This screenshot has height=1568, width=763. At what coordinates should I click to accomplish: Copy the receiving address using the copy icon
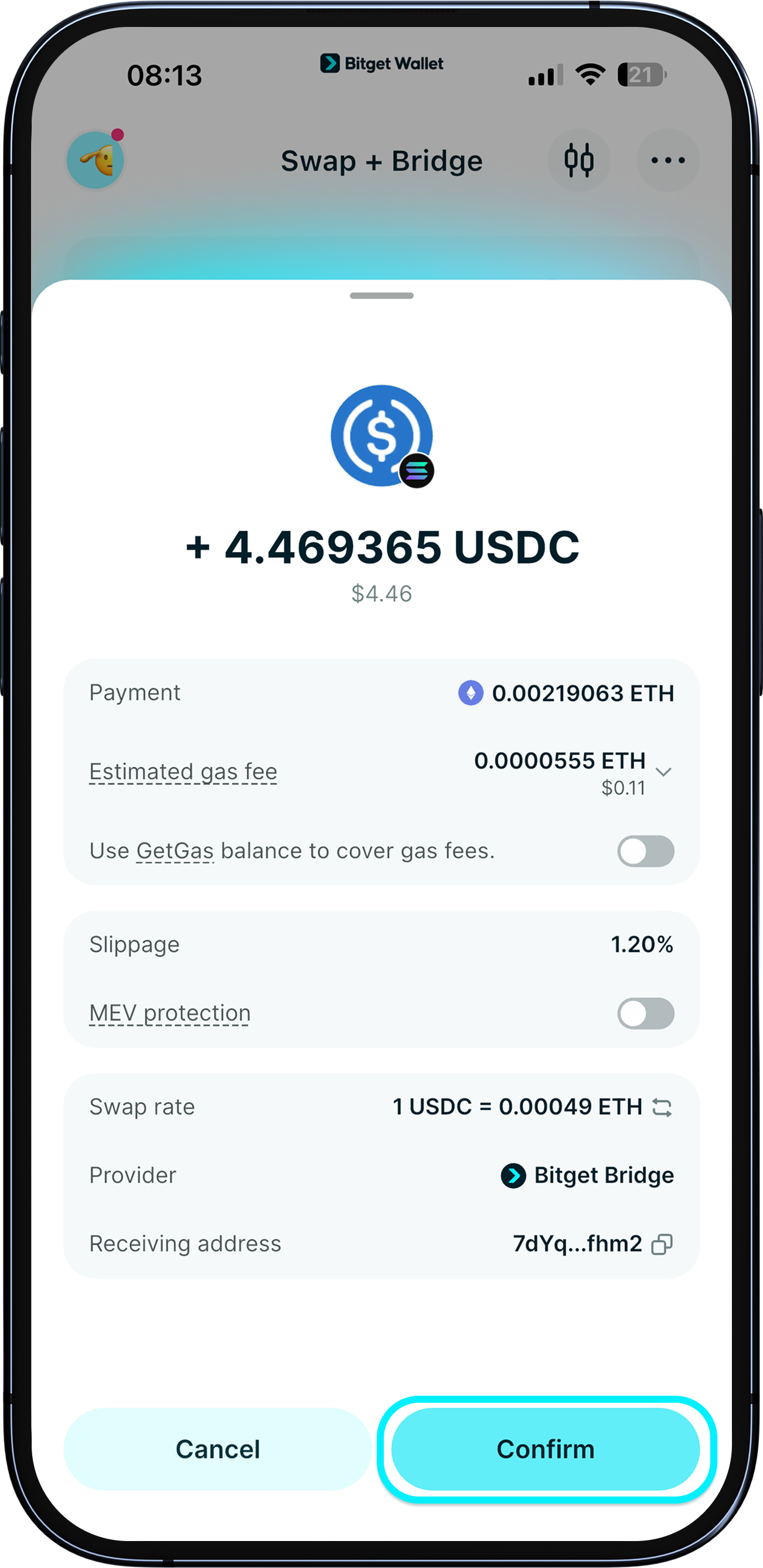tap(662, 1243)
